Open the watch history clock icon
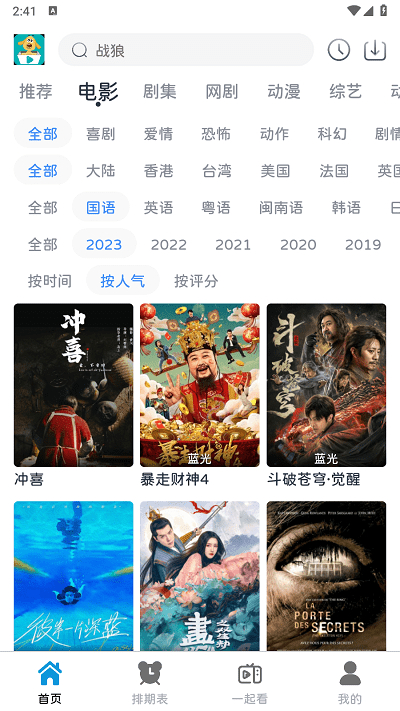The width and height of the screenshot is (400, 711). pyautogui.click(x=339, y=50)
